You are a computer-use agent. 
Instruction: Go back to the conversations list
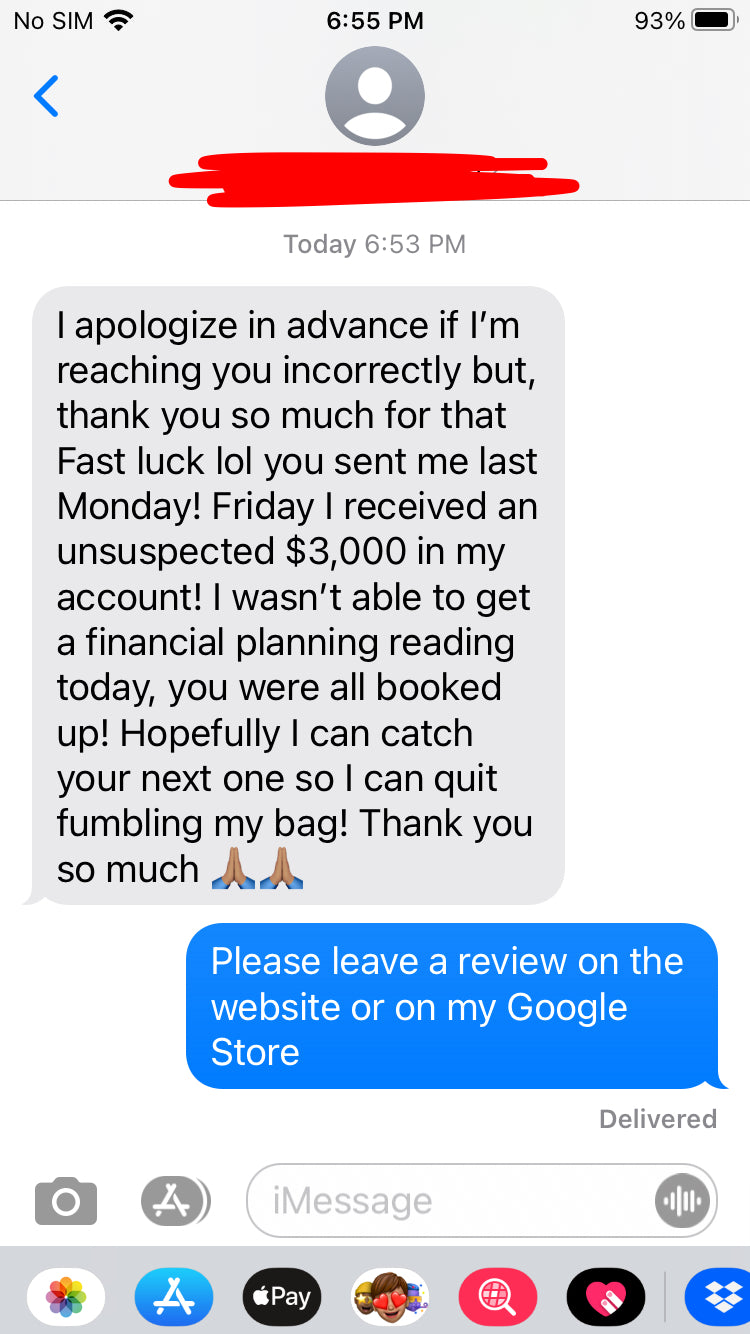pos(46,96)
